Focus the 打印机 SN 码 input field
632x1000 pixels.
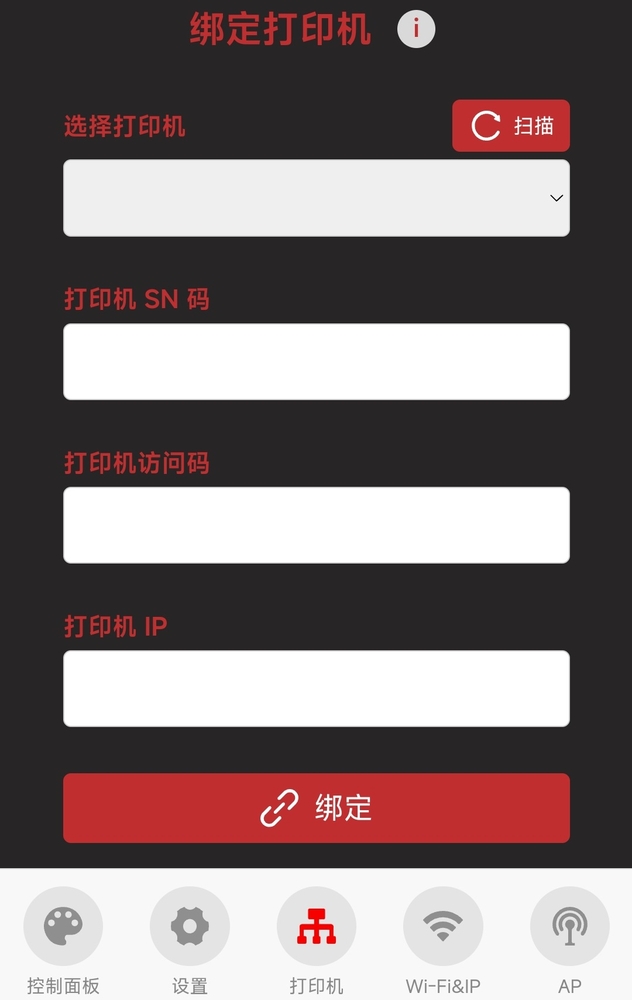[x=316, y=361]
